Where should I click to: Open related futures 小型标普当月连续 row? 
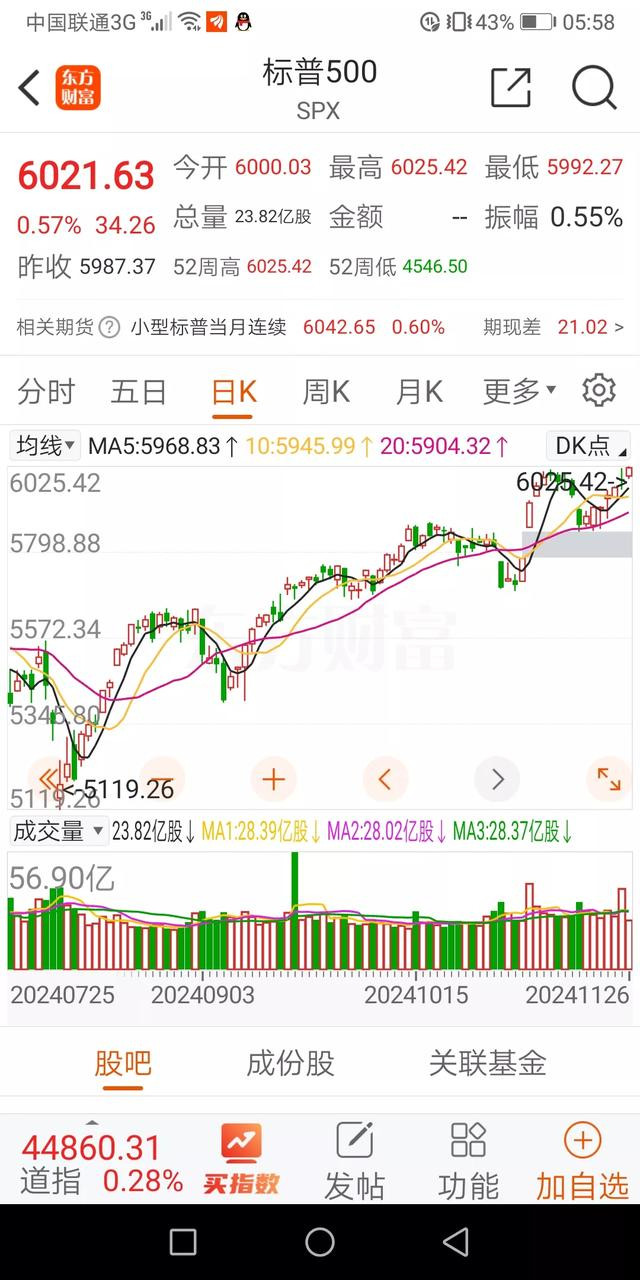(x=320, y=327)
